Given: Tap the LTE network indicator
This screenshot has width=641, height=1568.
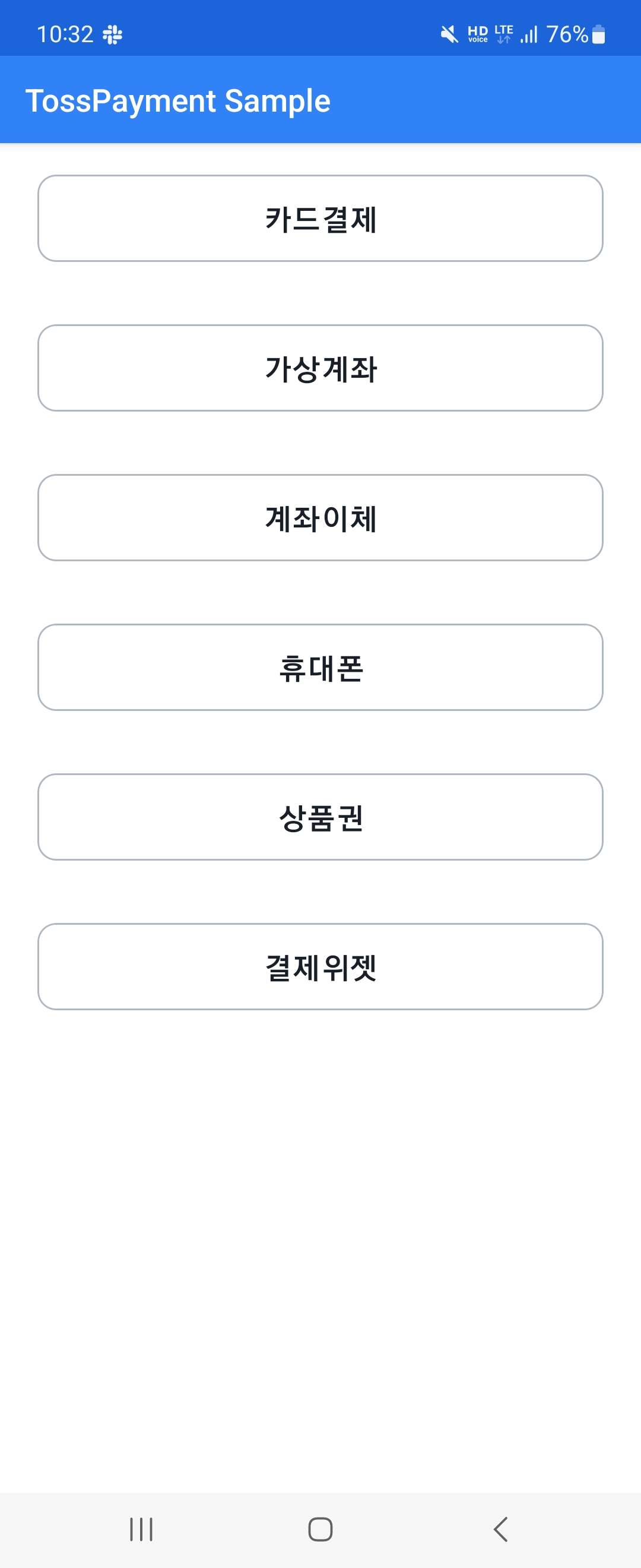Looking at the screenshot, I should point(503,33).
